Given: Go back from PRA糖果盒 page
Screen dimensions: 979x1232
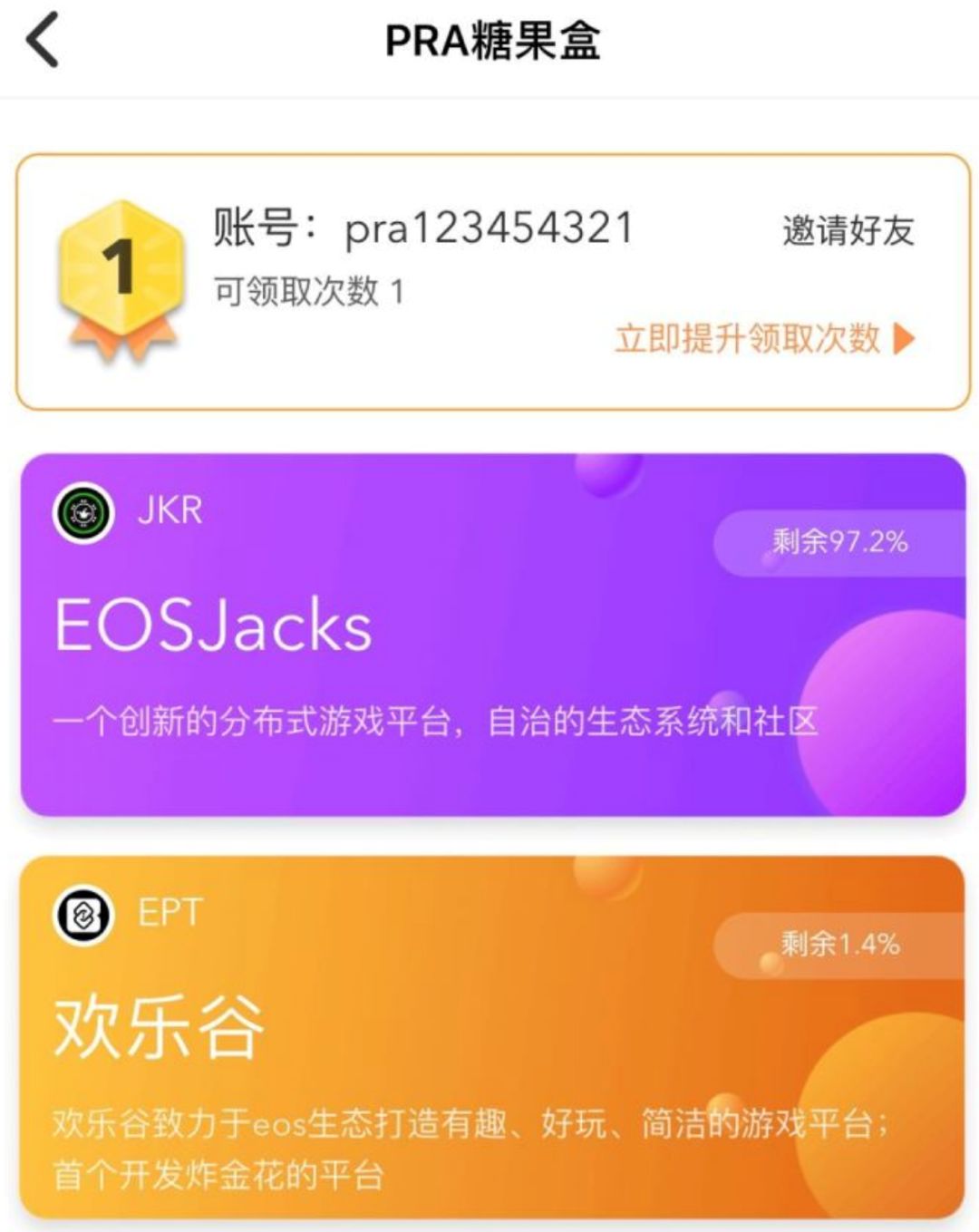Looking at the screenshot, I should 43,40.
